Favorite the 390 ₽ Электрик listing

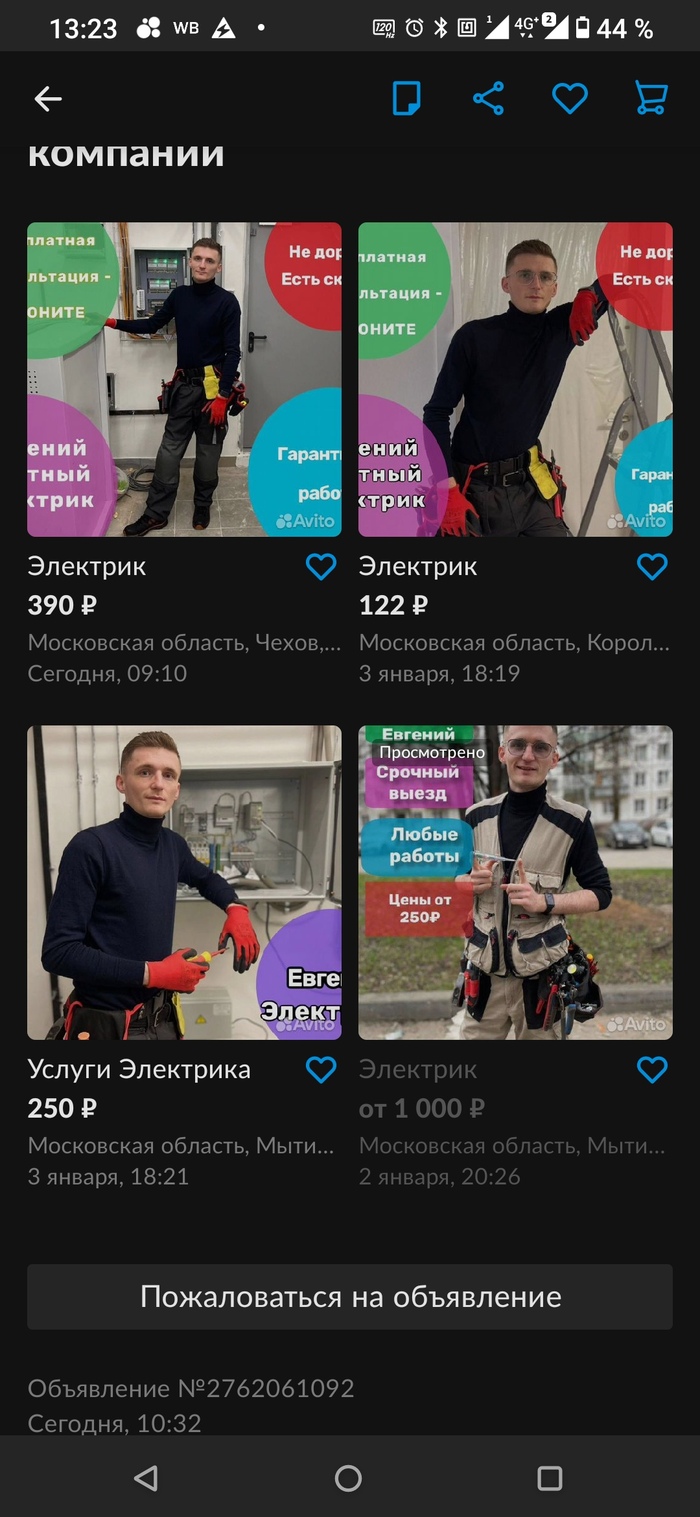pyautogui.click(x=321, y=567)
